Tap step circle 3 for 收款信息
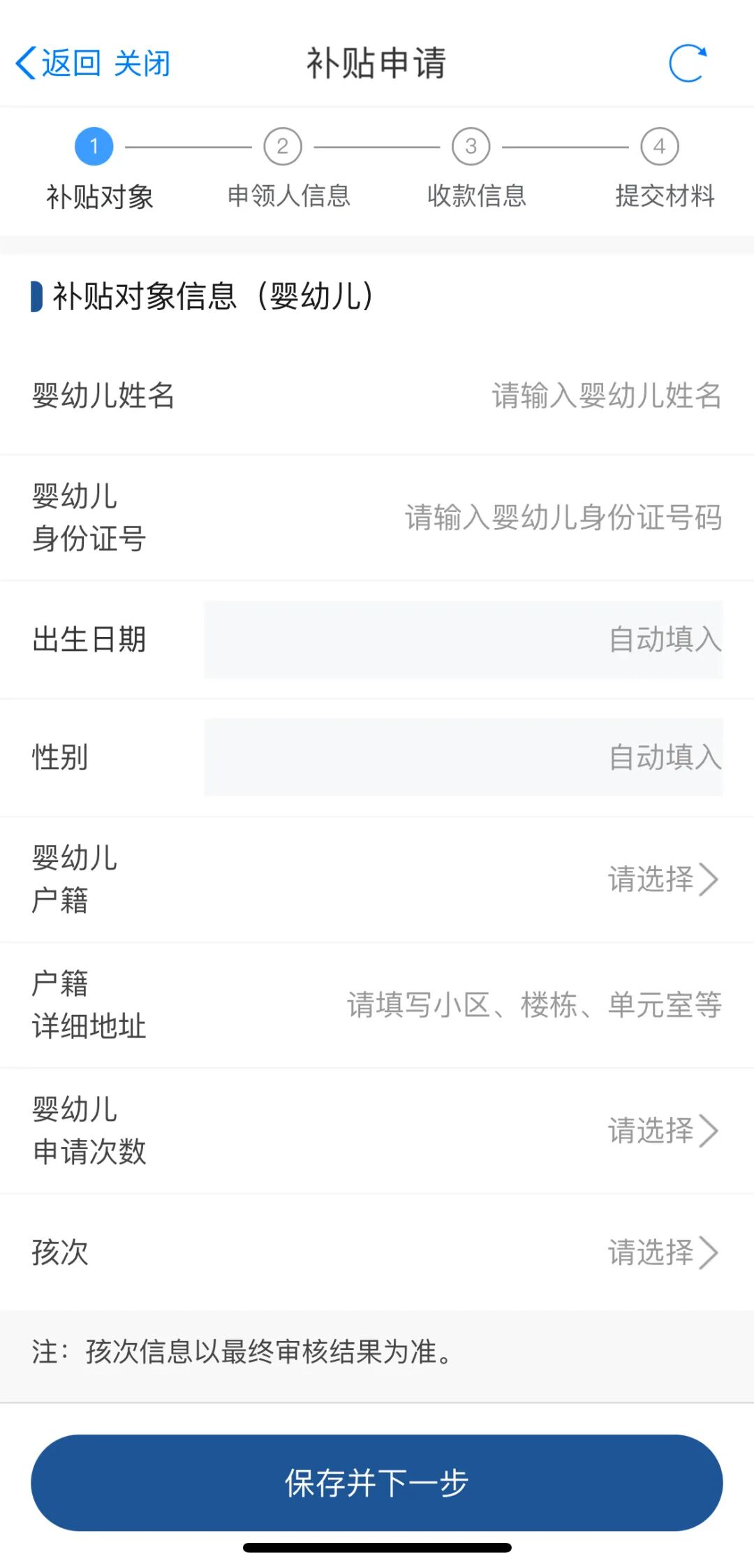The width and height of the screenshot is (754, 1568). 469,147
